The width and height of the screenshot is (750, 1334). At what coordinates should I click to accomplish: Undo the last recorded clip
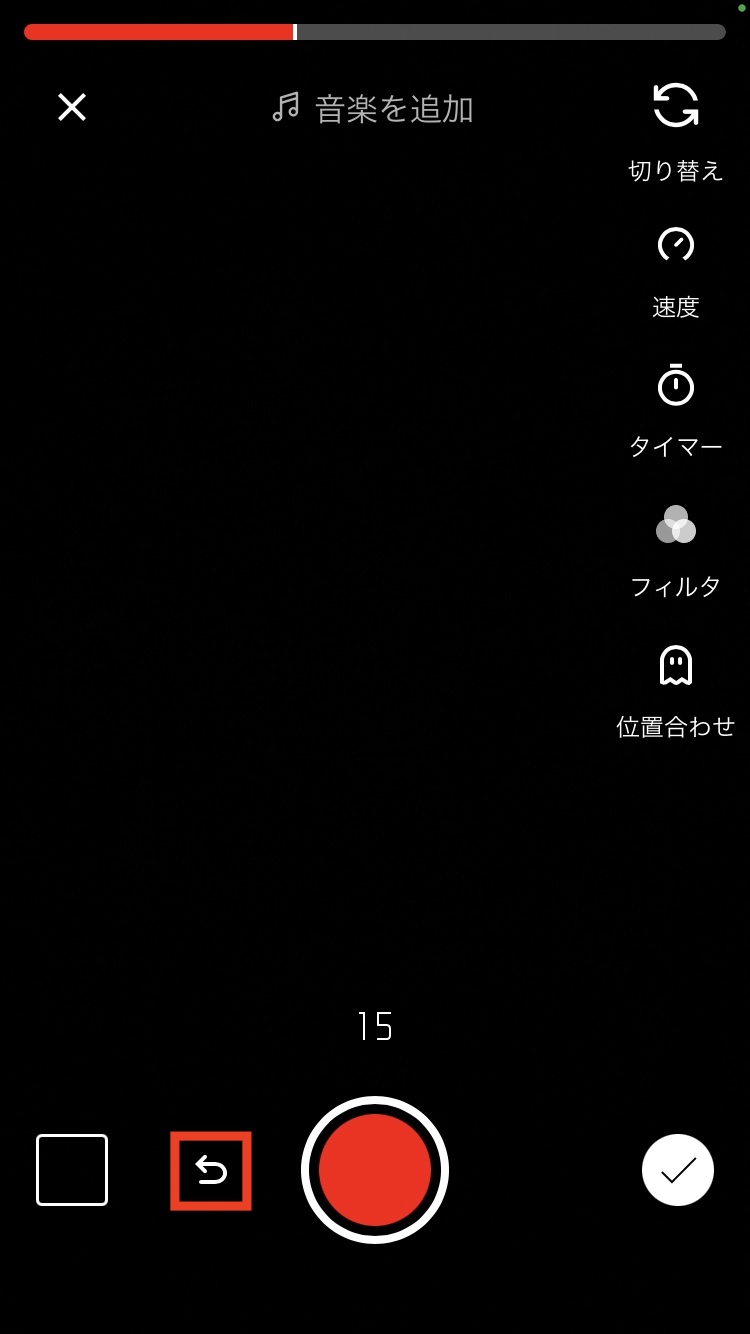tap(211, 1170)
